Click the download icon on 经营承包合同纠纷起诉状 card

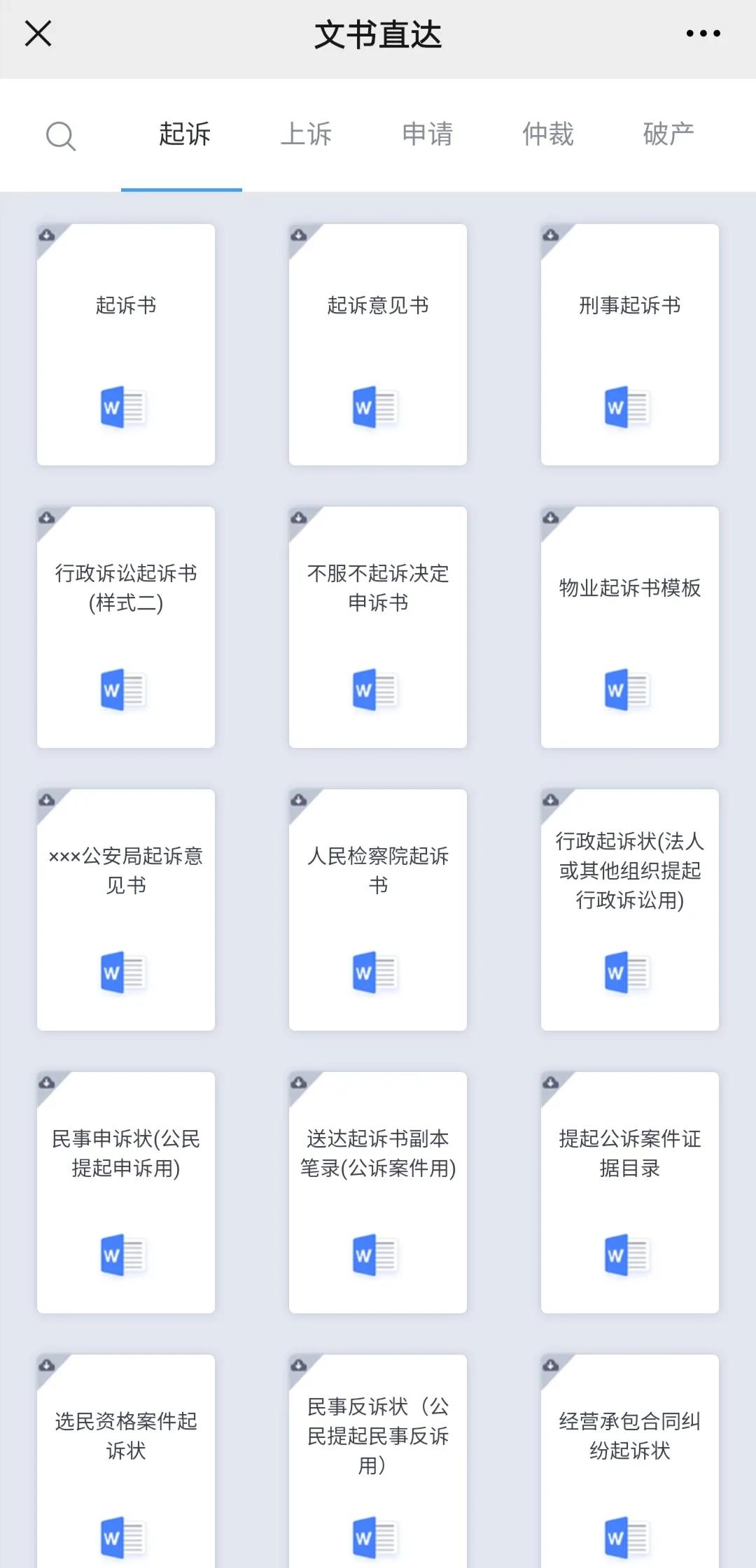point(551,1366)
